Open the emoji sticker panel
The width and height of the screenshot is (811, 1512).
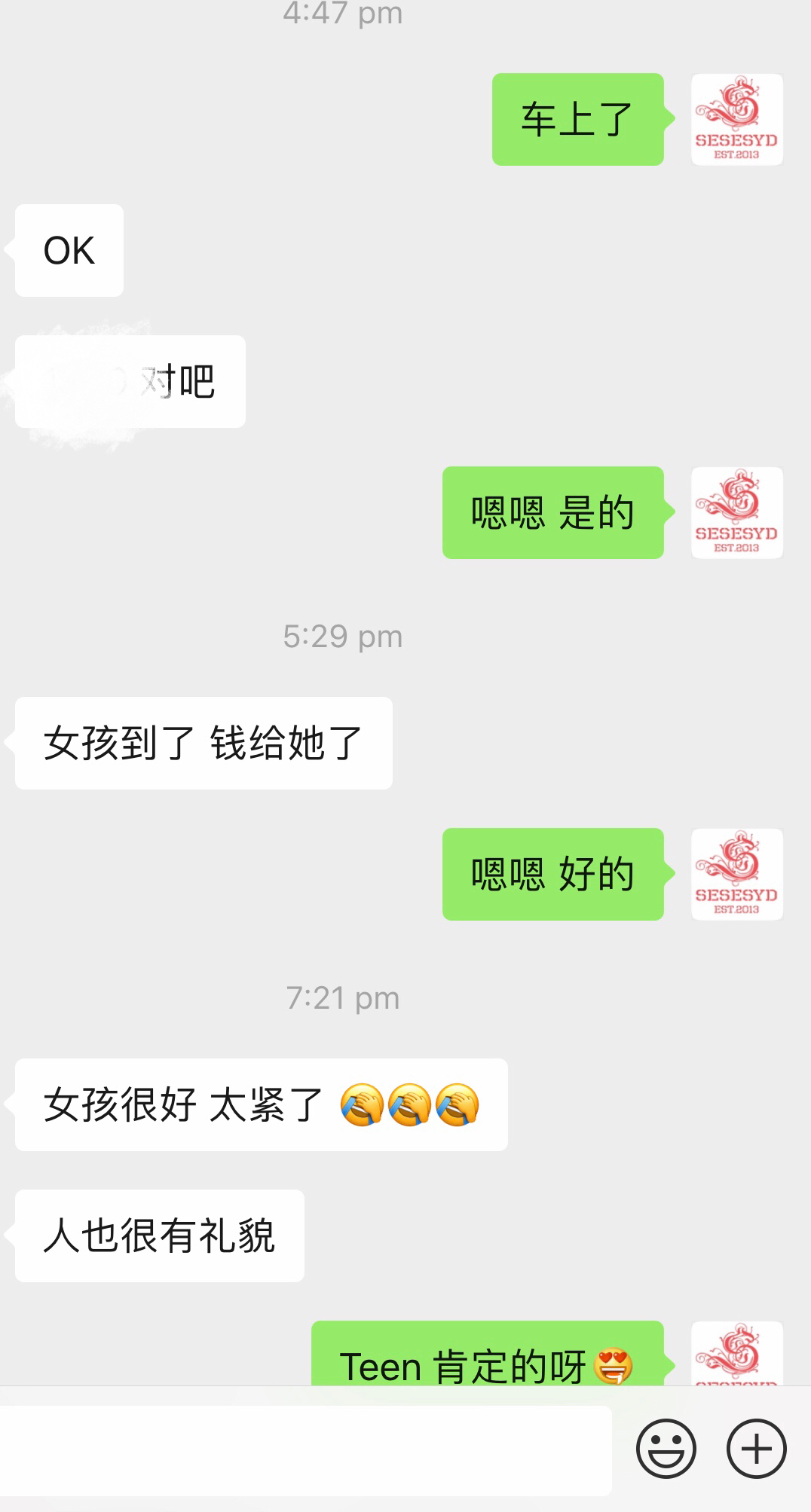666,1449
